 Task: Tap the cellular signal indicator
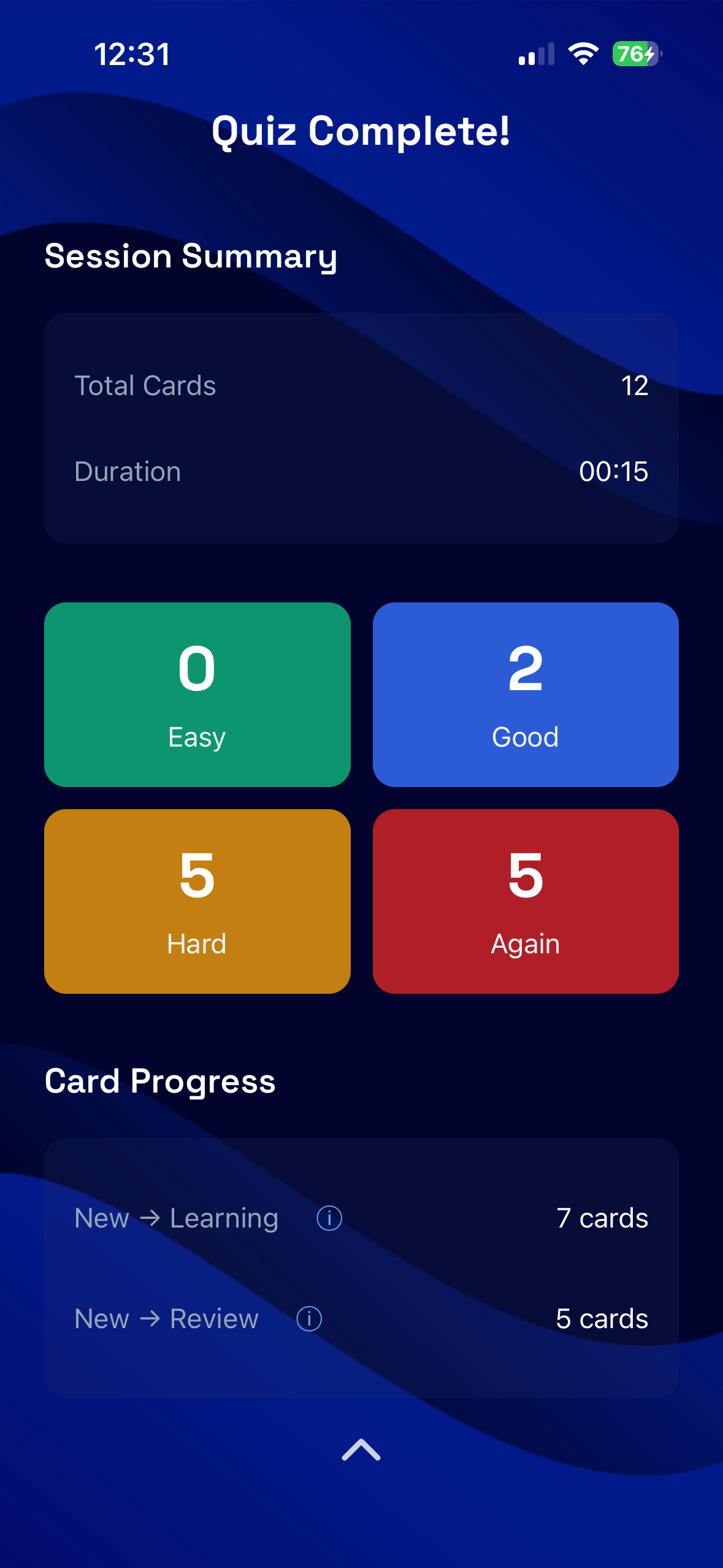click(536, 54)
